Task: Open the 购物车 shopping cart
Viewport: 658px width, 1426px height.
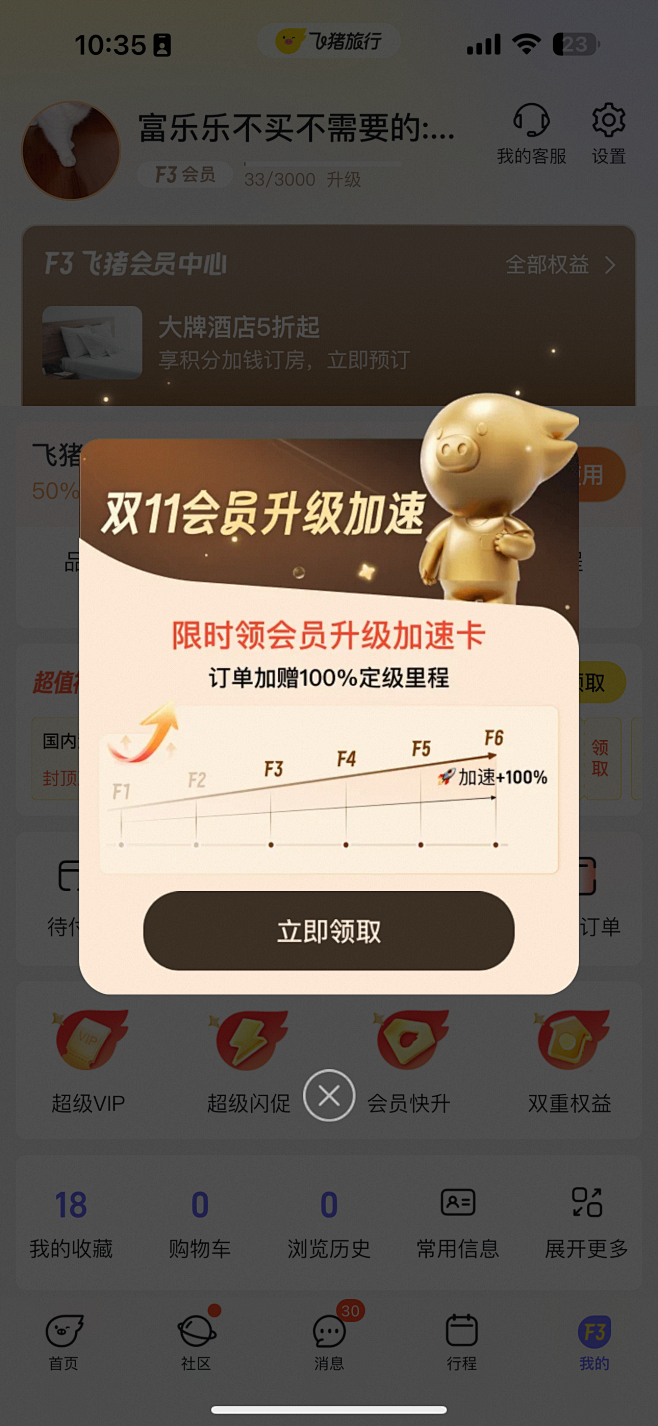Action: click(200, 1224)
